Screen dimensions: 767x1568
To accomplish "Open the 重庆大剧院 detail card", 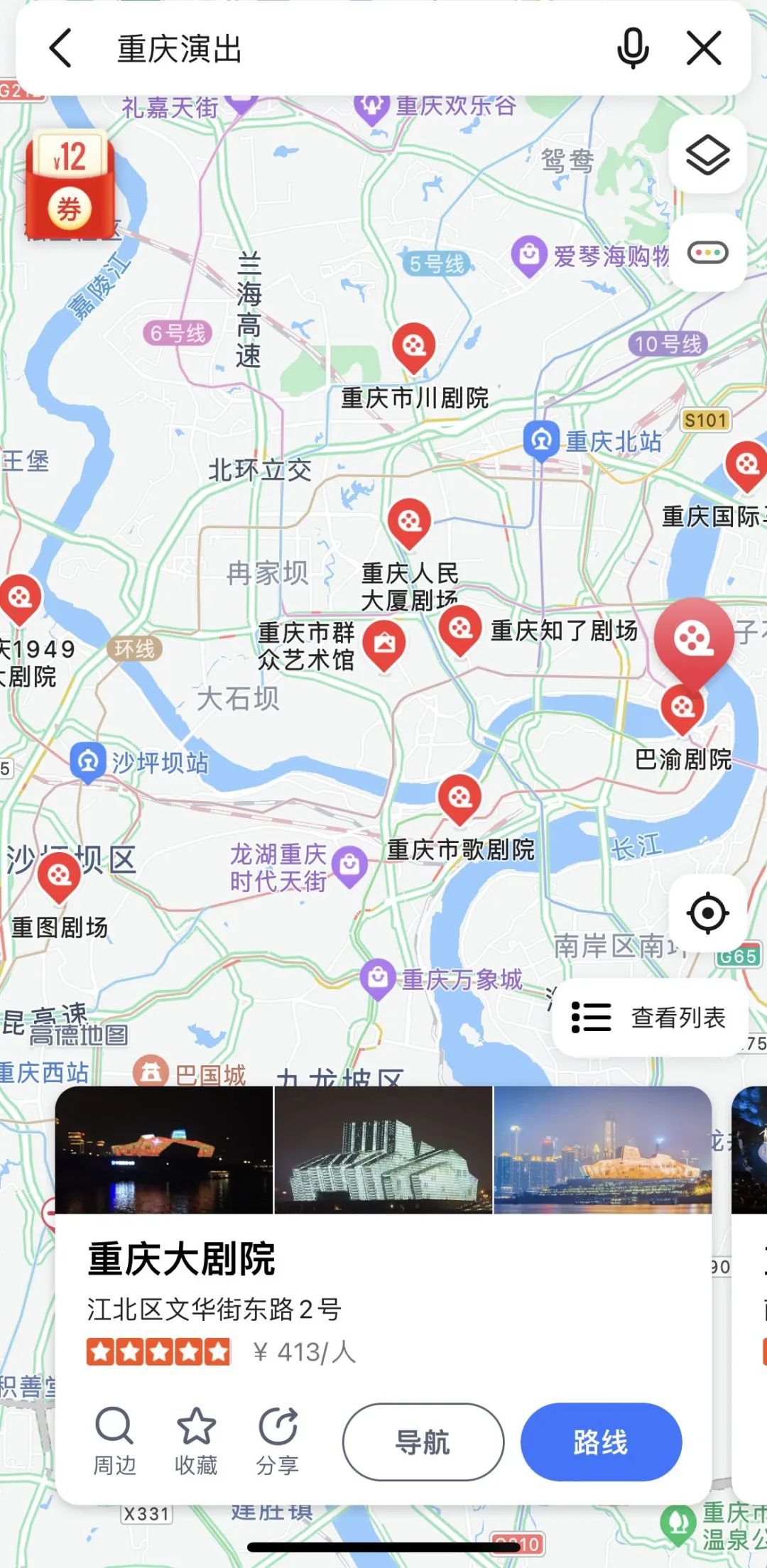I will [x=383, y=1294].
